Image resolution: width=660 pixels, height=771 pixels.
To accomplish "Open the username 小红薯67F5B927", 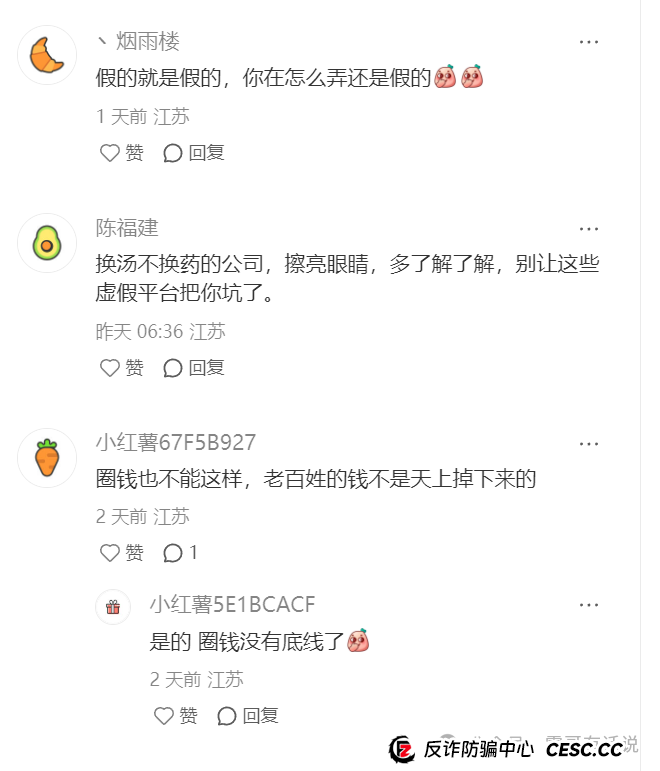I will pos(176,443).
